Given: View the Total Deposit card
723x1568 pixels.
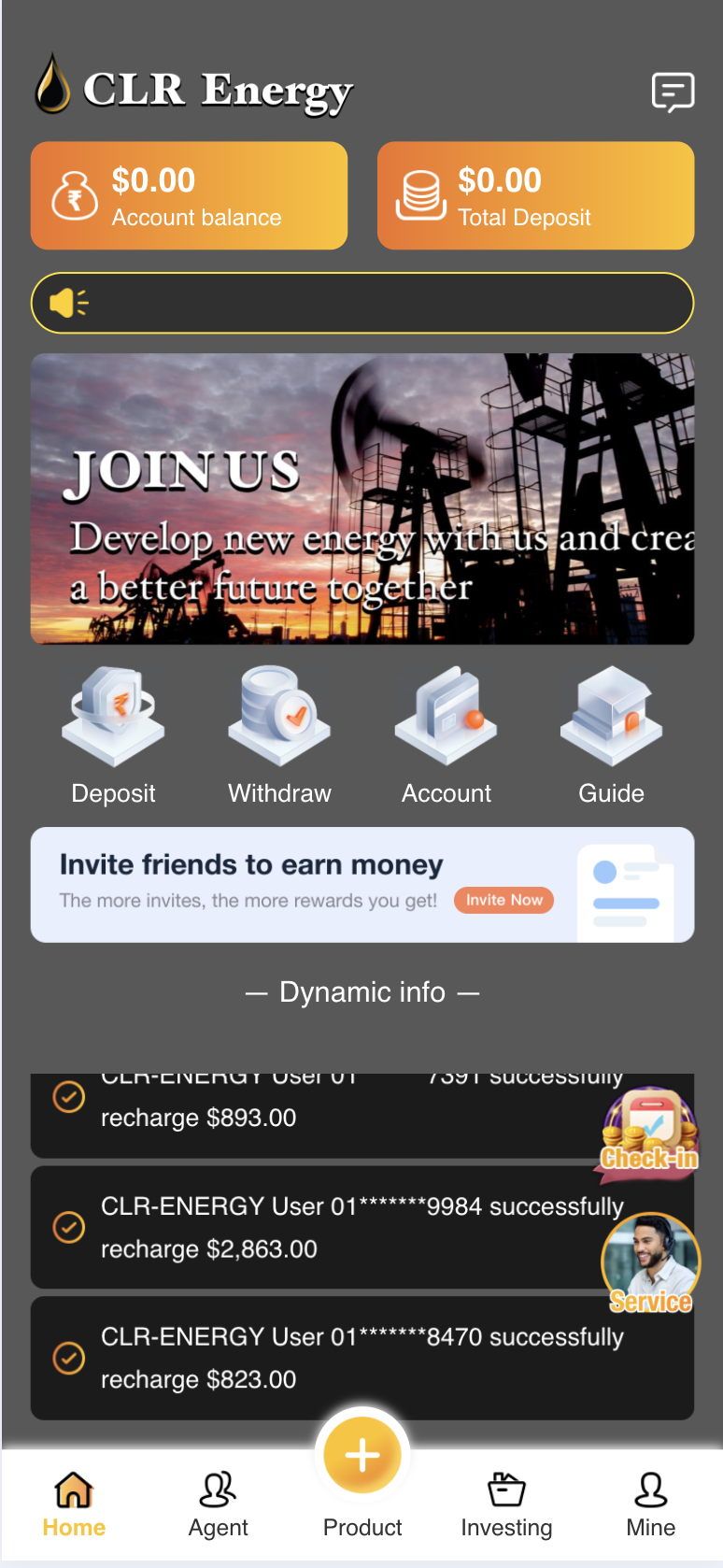Looking at the screenshot, I should coord(535,196).
